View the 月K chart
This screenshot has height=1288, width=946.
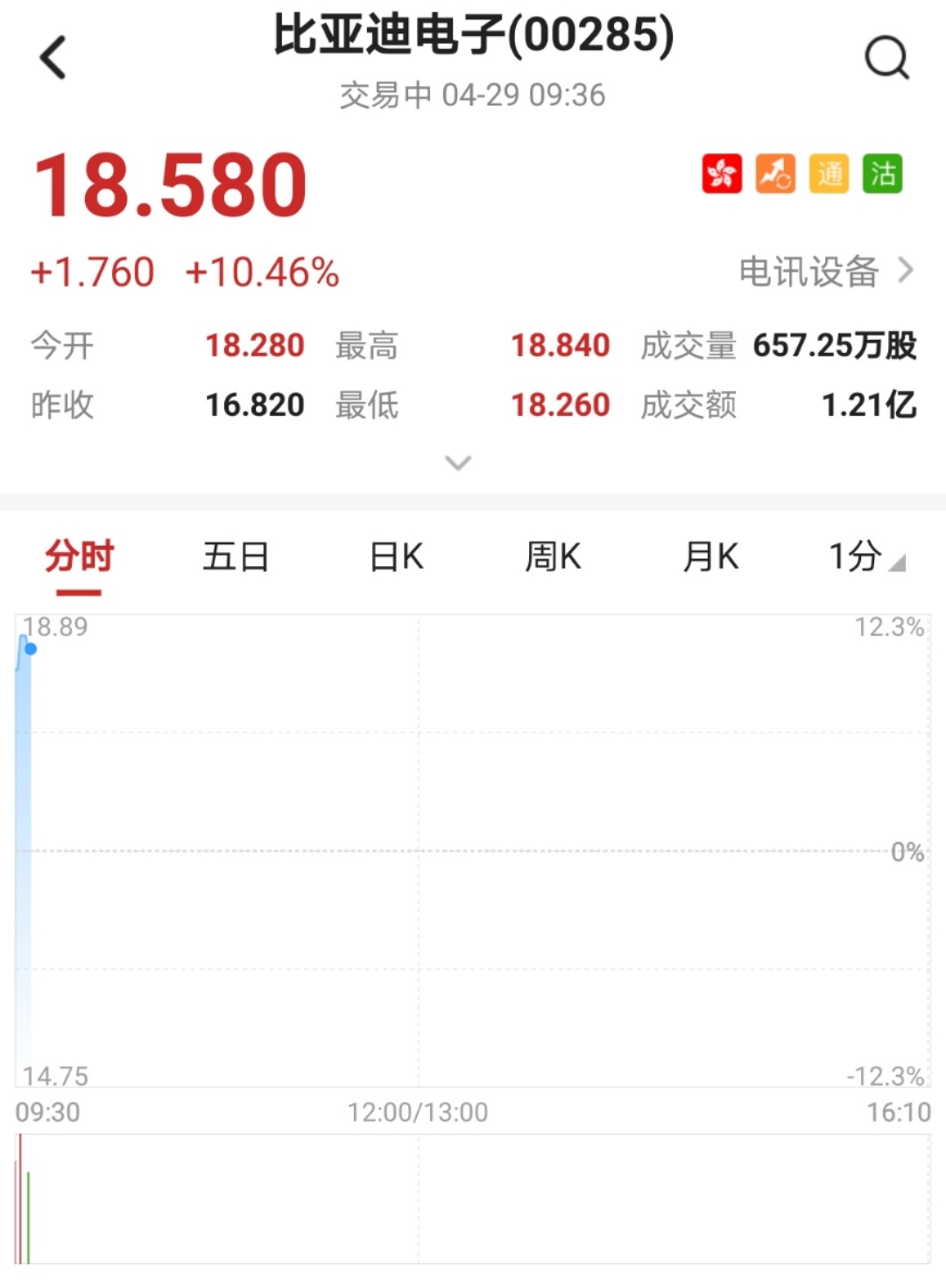710,556
